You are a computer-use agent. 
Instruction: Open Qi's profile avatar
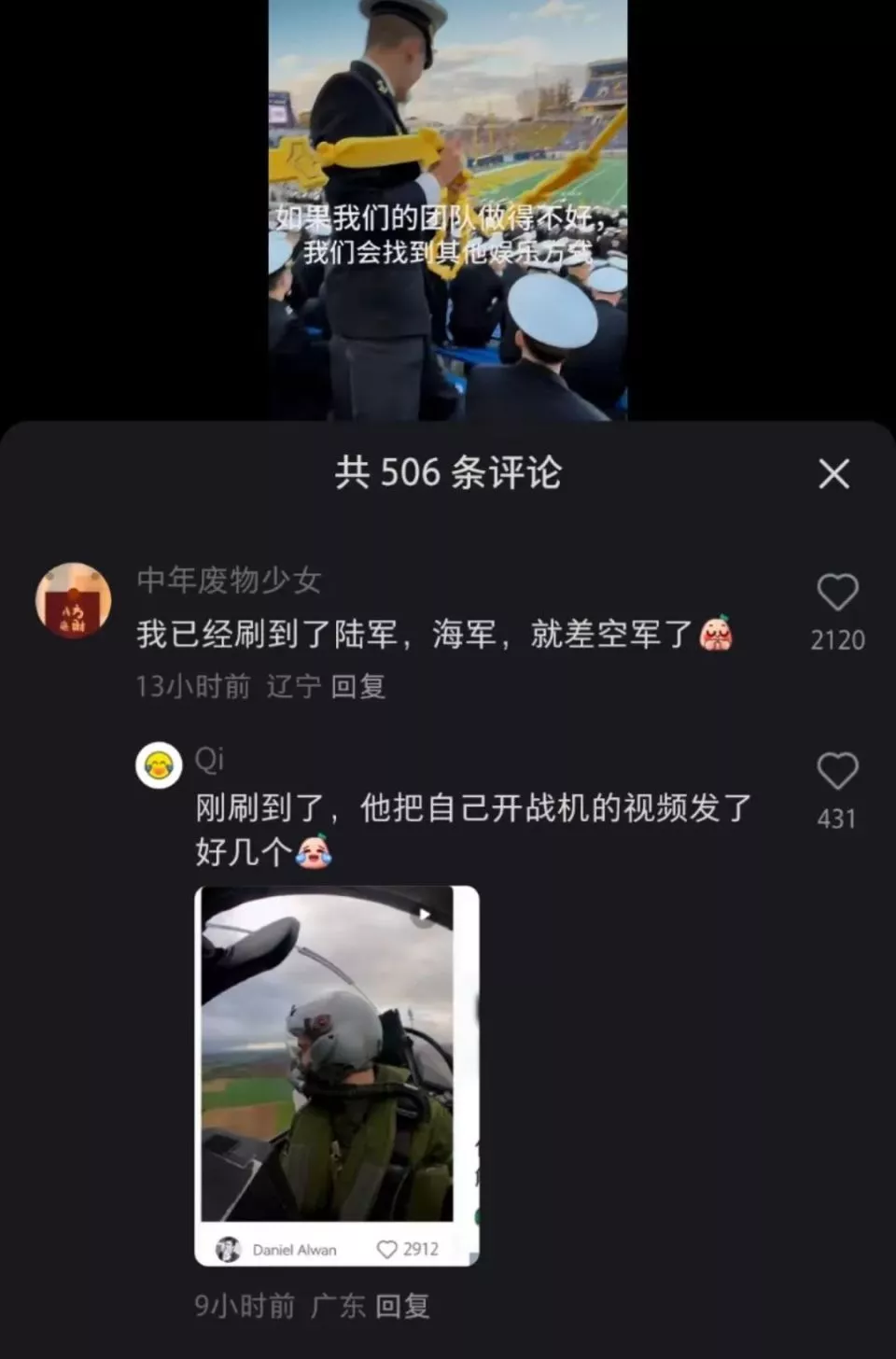159,766
